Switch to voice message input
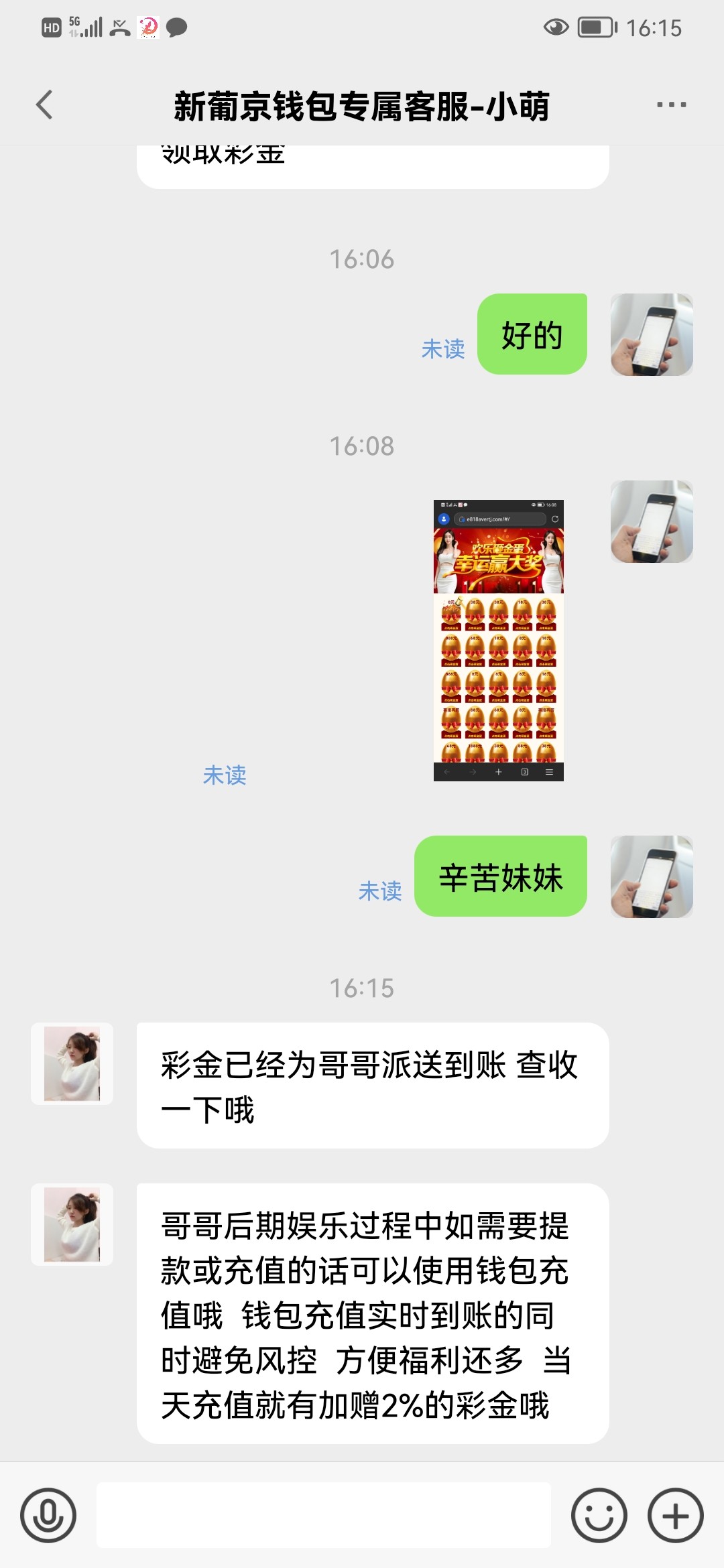The image size is (724, 1568). tap(48, 1515)
